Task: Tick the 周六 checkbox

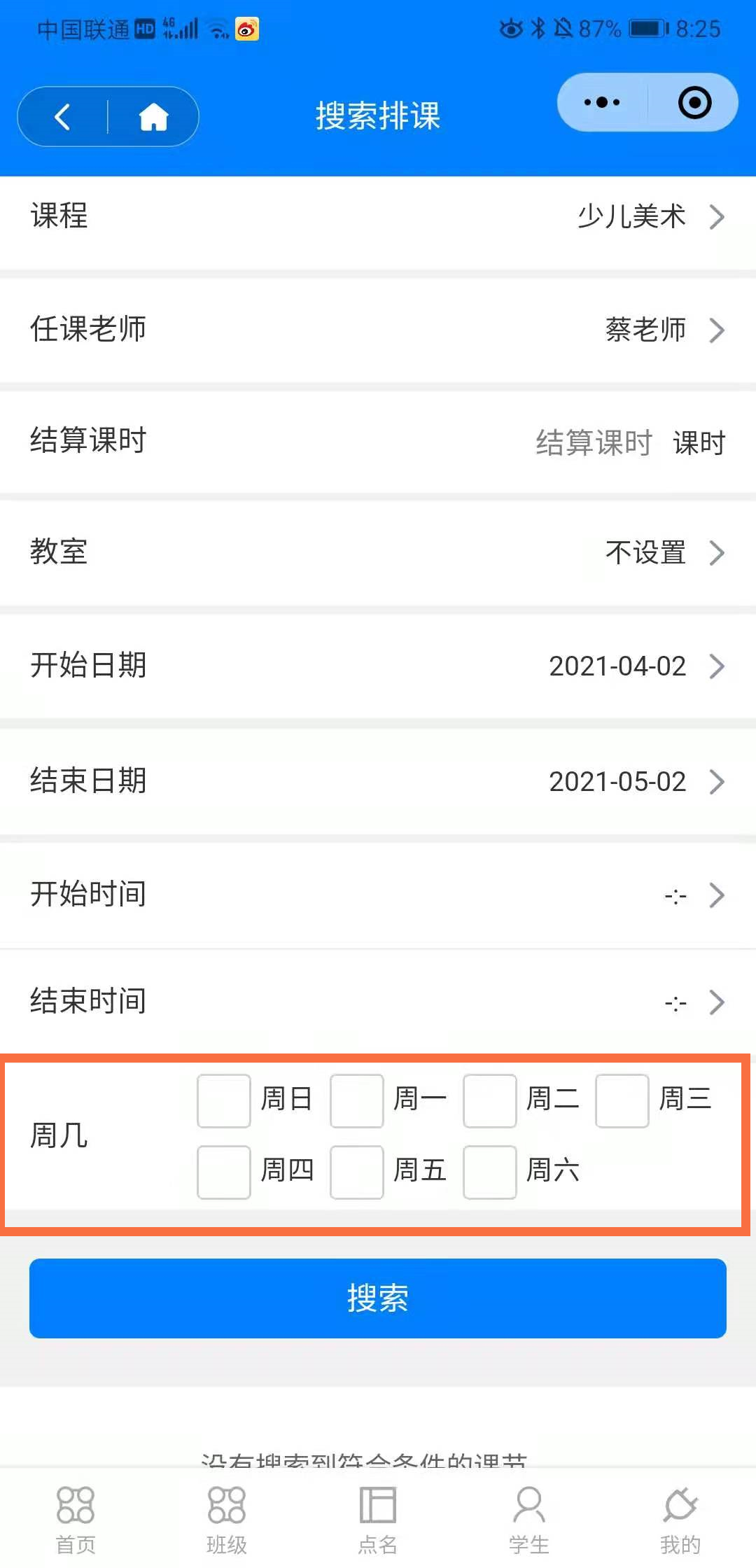Action: tap(490, 1172)
